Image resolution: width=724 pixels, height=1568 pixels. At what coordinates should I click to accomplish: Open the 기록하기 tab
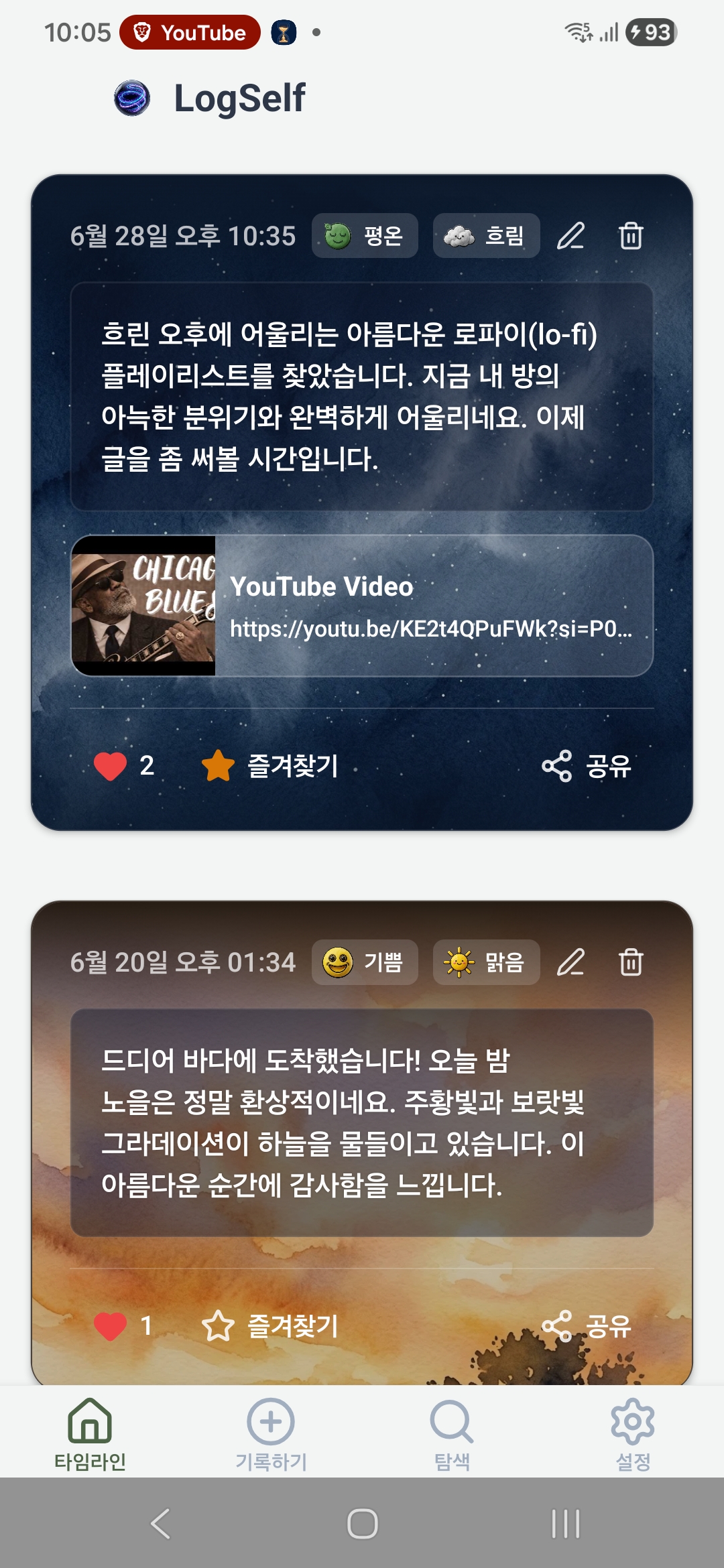(271, 1434)
